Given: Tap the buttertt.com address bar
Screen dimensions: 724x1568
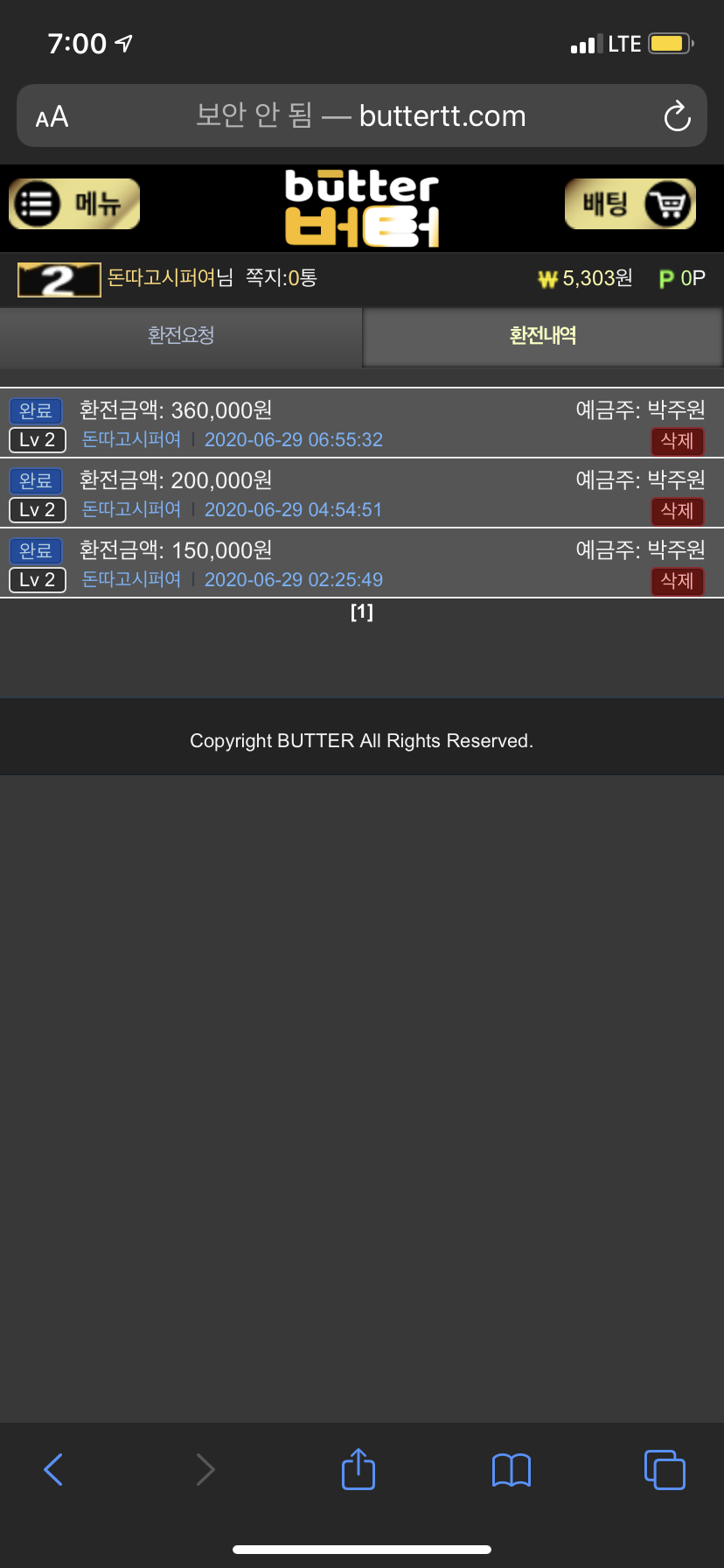Looking at the screenshot, I should [362, 116].
